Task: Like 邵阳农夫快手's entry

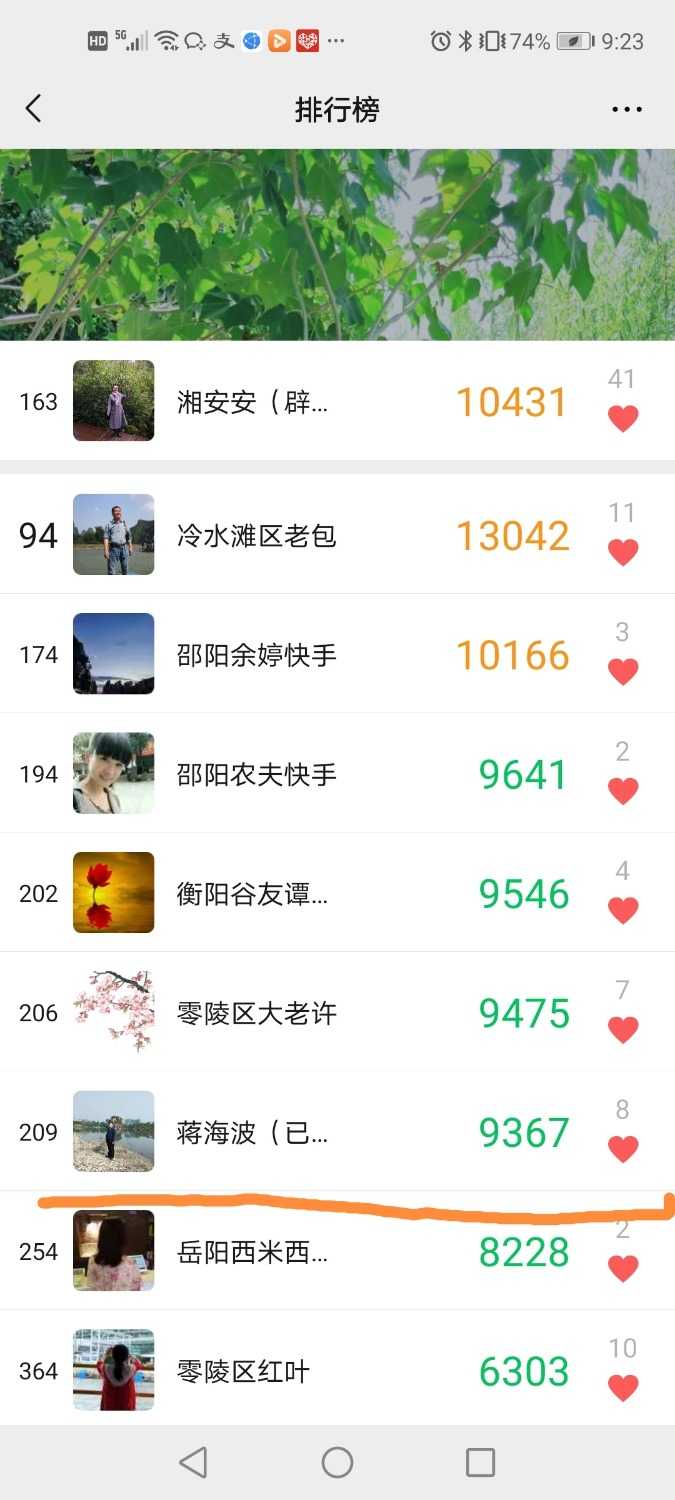Action: tap(623, 791)
